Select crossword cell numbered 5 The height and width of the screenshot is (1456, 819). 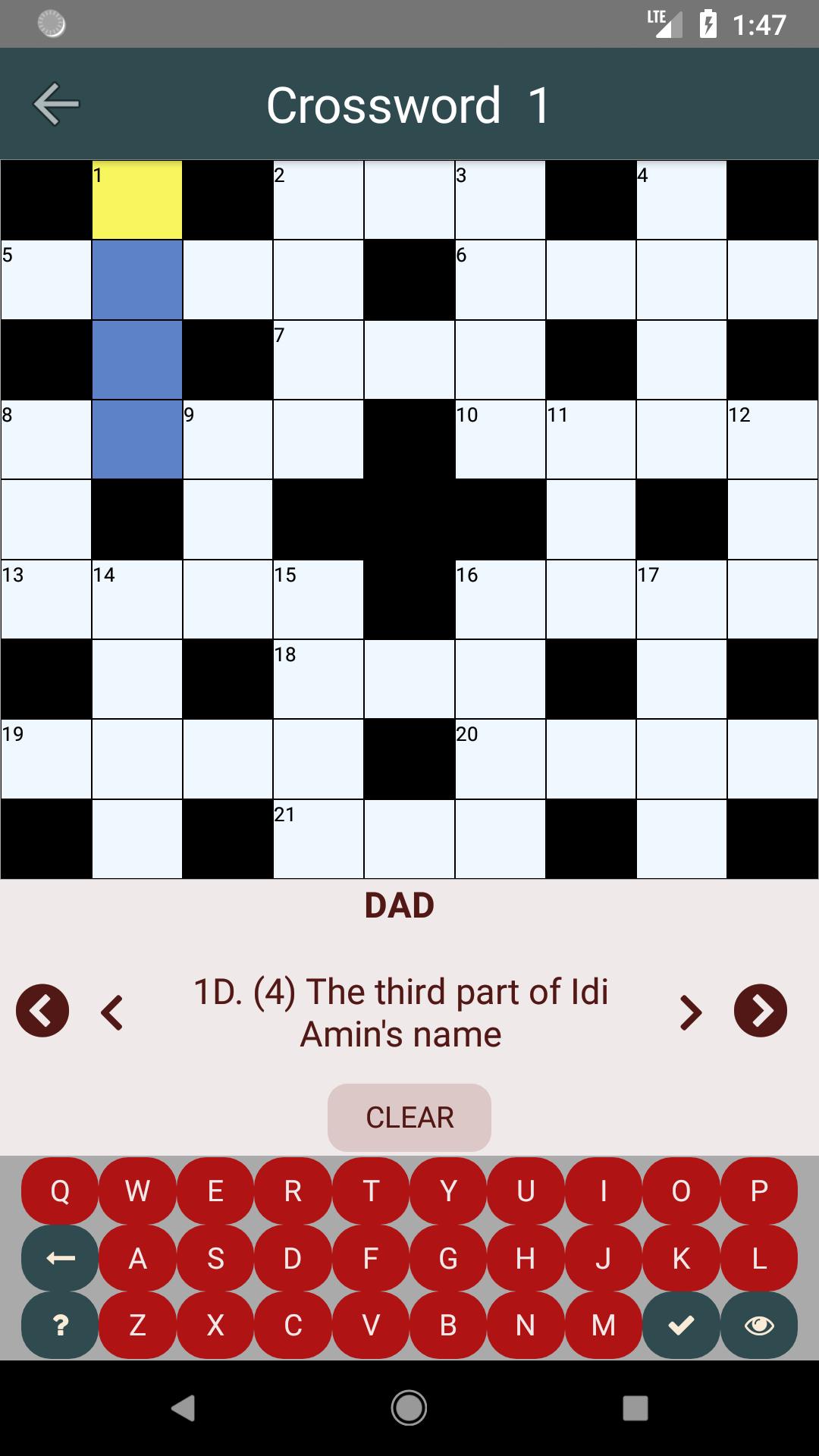45,280
